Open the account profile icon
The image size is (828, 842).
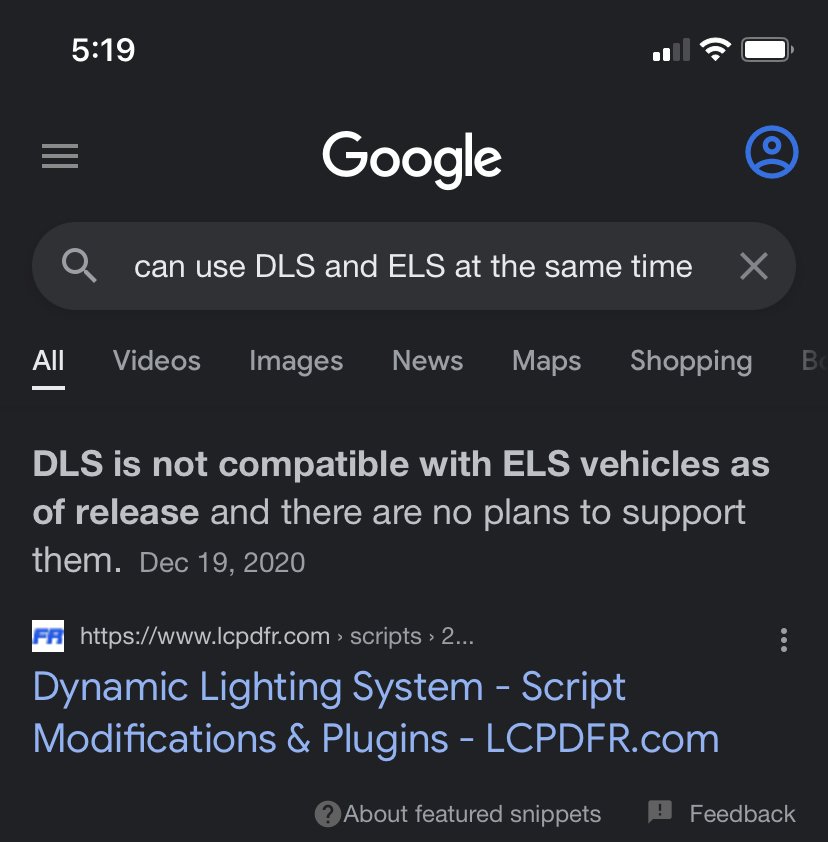point(771,153)
